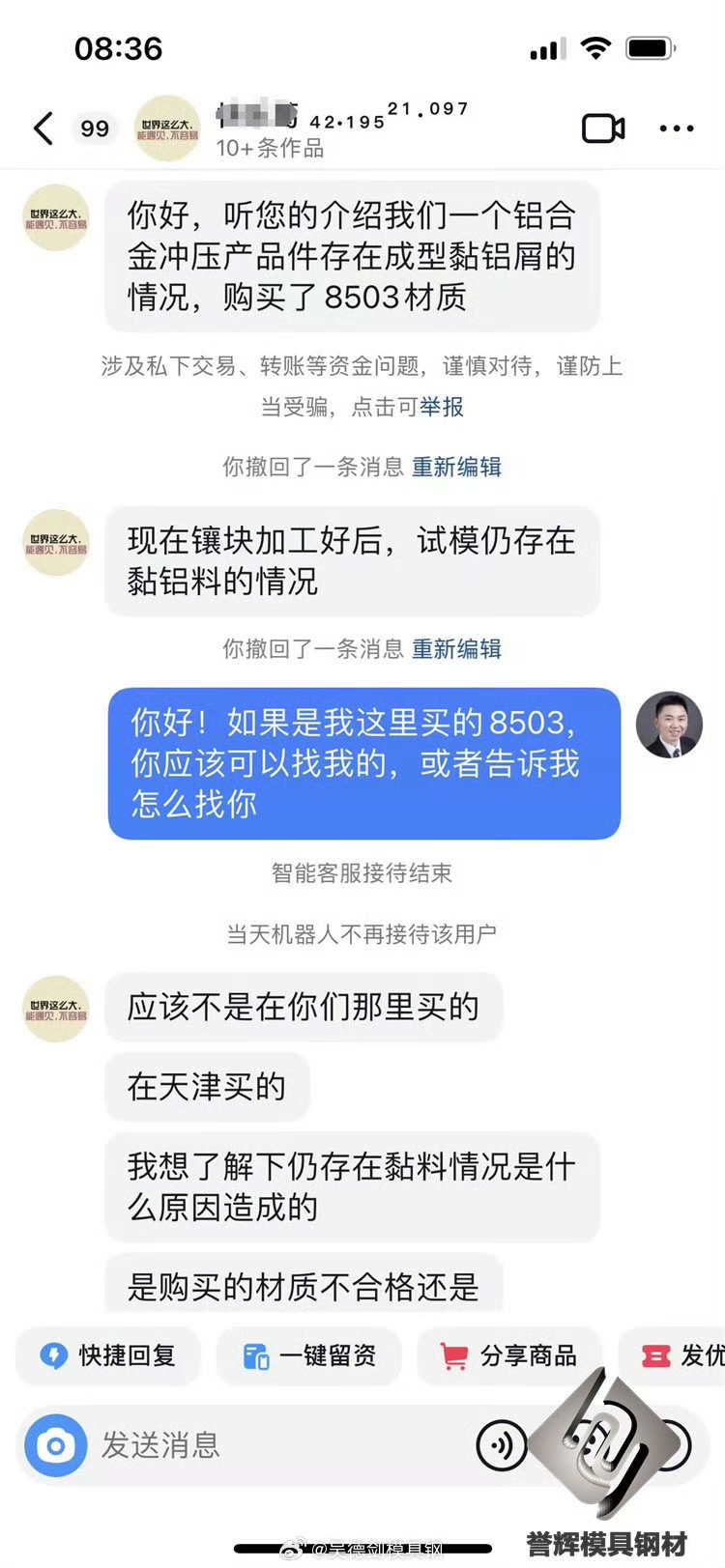Open the contact's profile from the header avatar
725x1568 pixels.
point(167,128)
